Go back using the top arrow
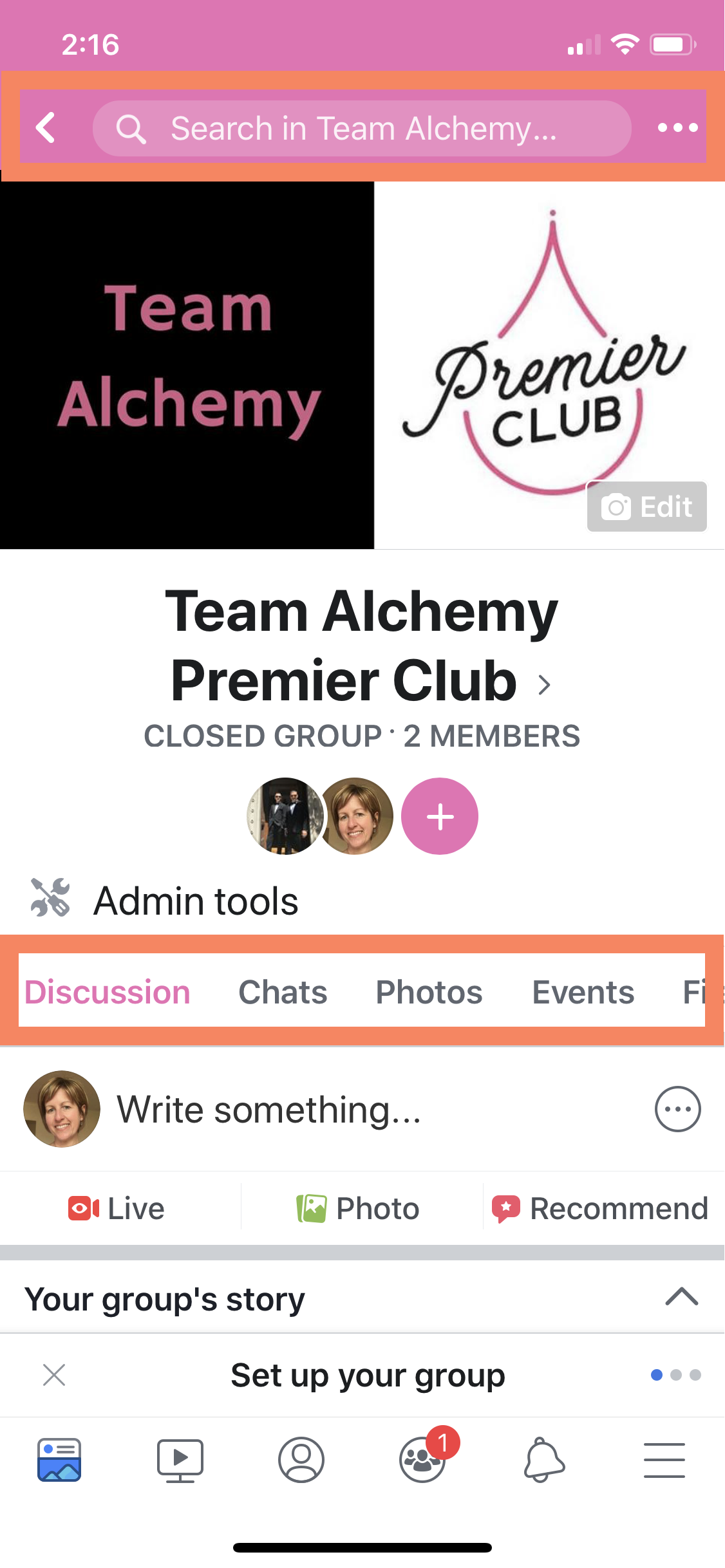Image resolution: width=725 pixels, height=1568 pixels. pos(46,127)
